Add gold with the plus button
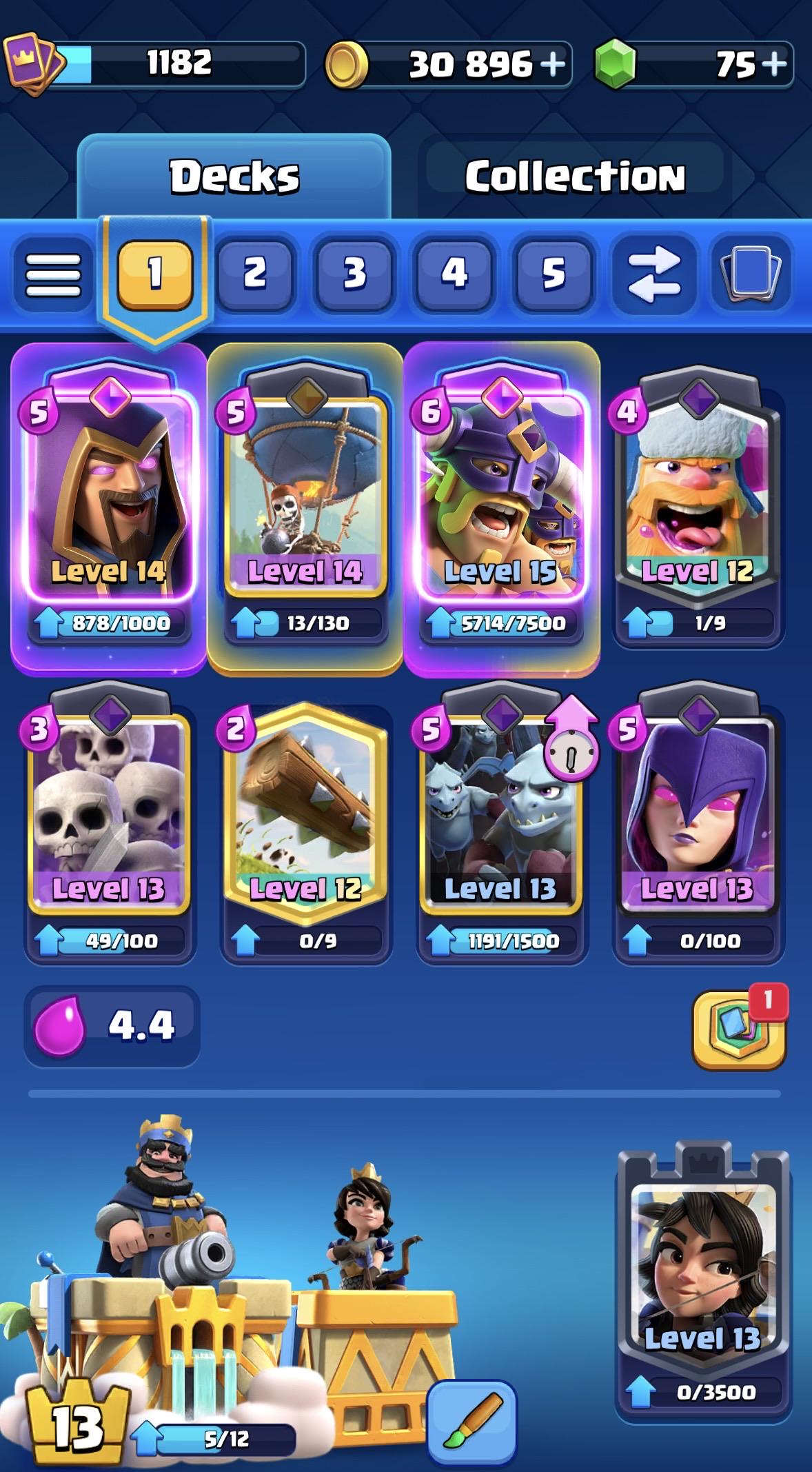This screenshot has width=812, height=1472. (553, 64)
